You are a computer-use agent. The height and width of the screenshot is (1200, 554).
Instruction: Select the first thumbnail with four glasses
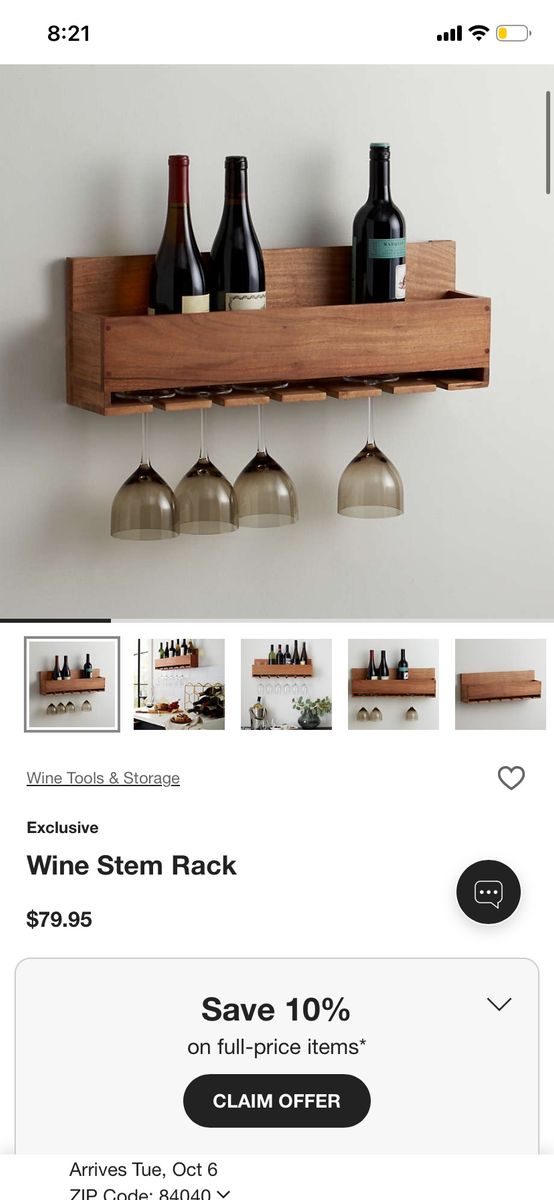pyautogui.click(x=72, y=684)
